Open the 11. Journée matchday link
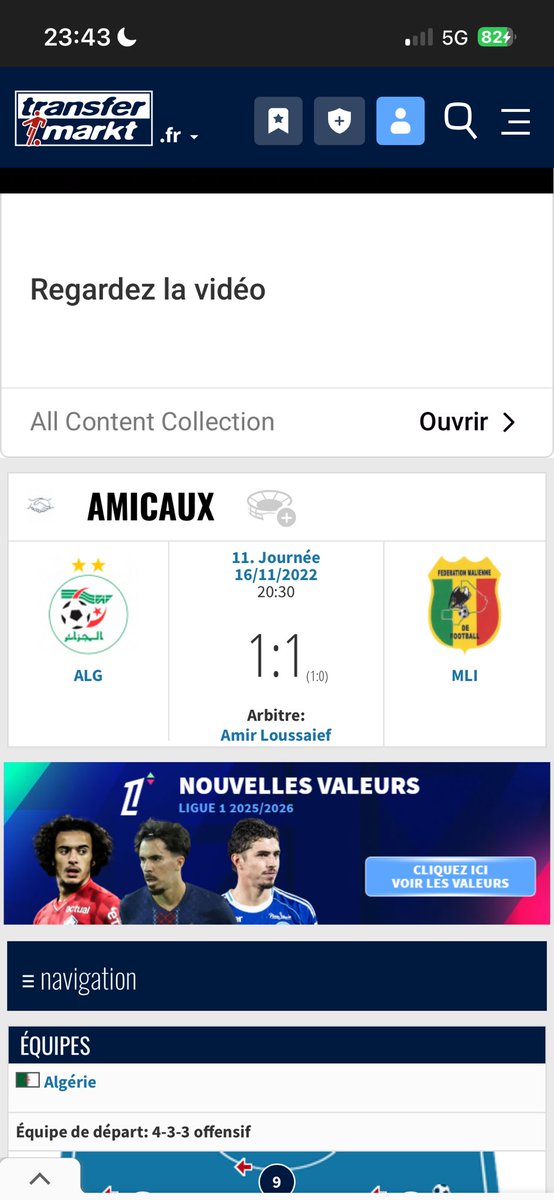 click(x=276, y=558)
